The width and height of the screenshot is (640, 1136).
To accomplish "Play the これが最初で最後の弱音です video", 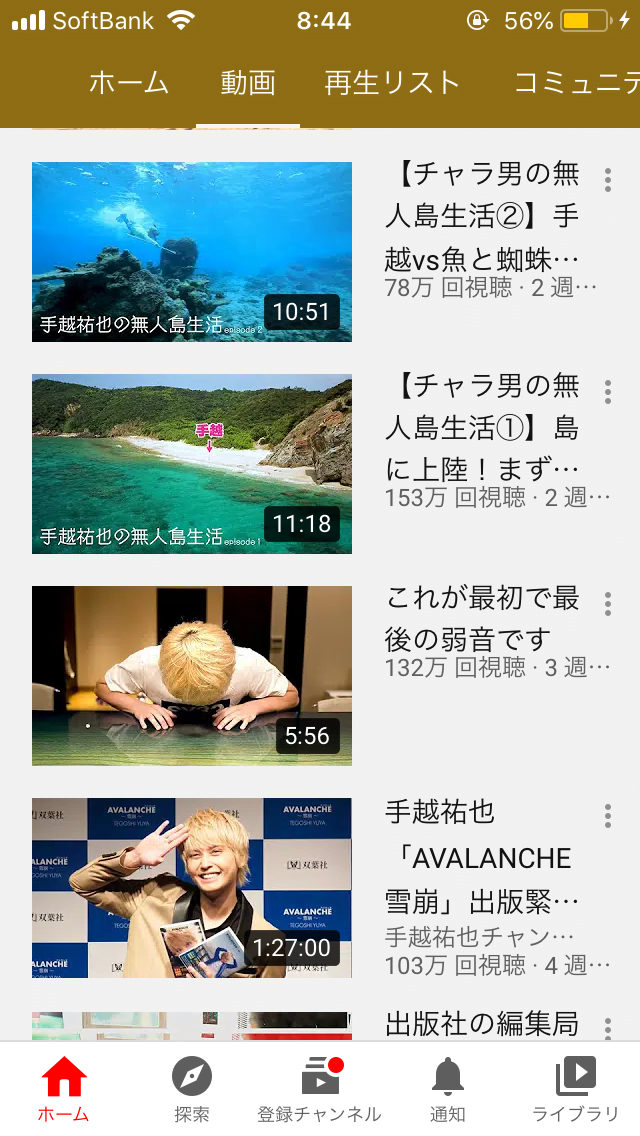I will click(x=192, y=676).
